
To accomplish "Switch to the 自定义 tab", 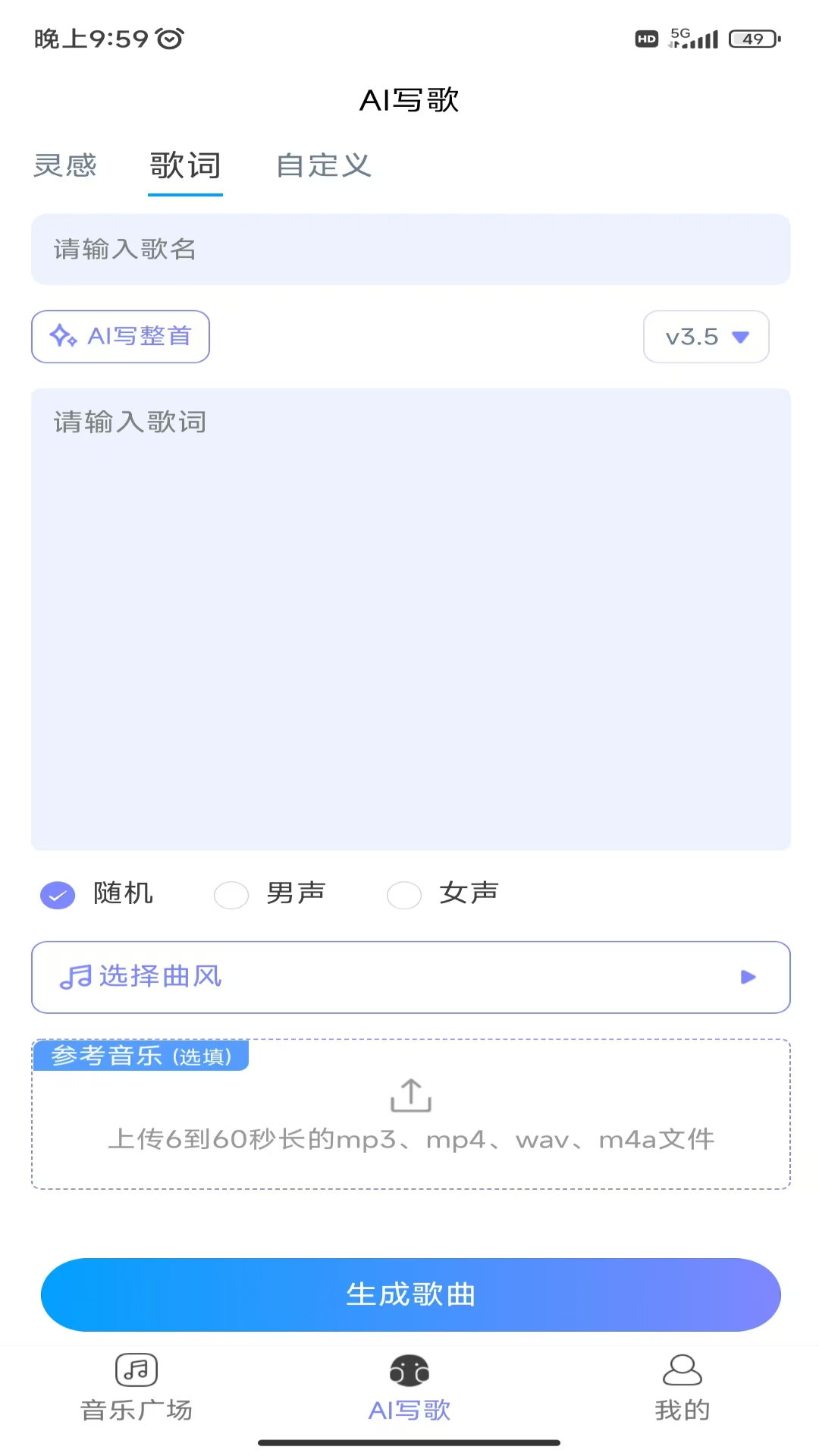I will click(325, 166).
